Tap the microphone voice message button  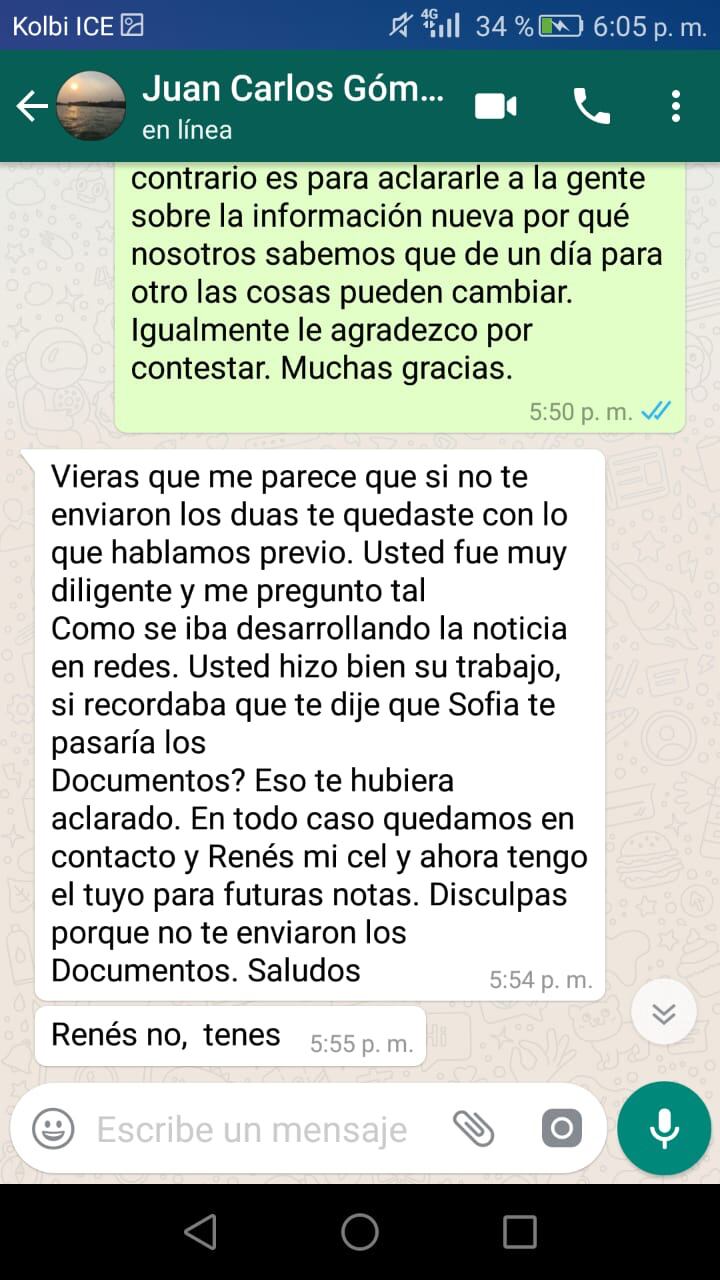(x=664, y=1129)
